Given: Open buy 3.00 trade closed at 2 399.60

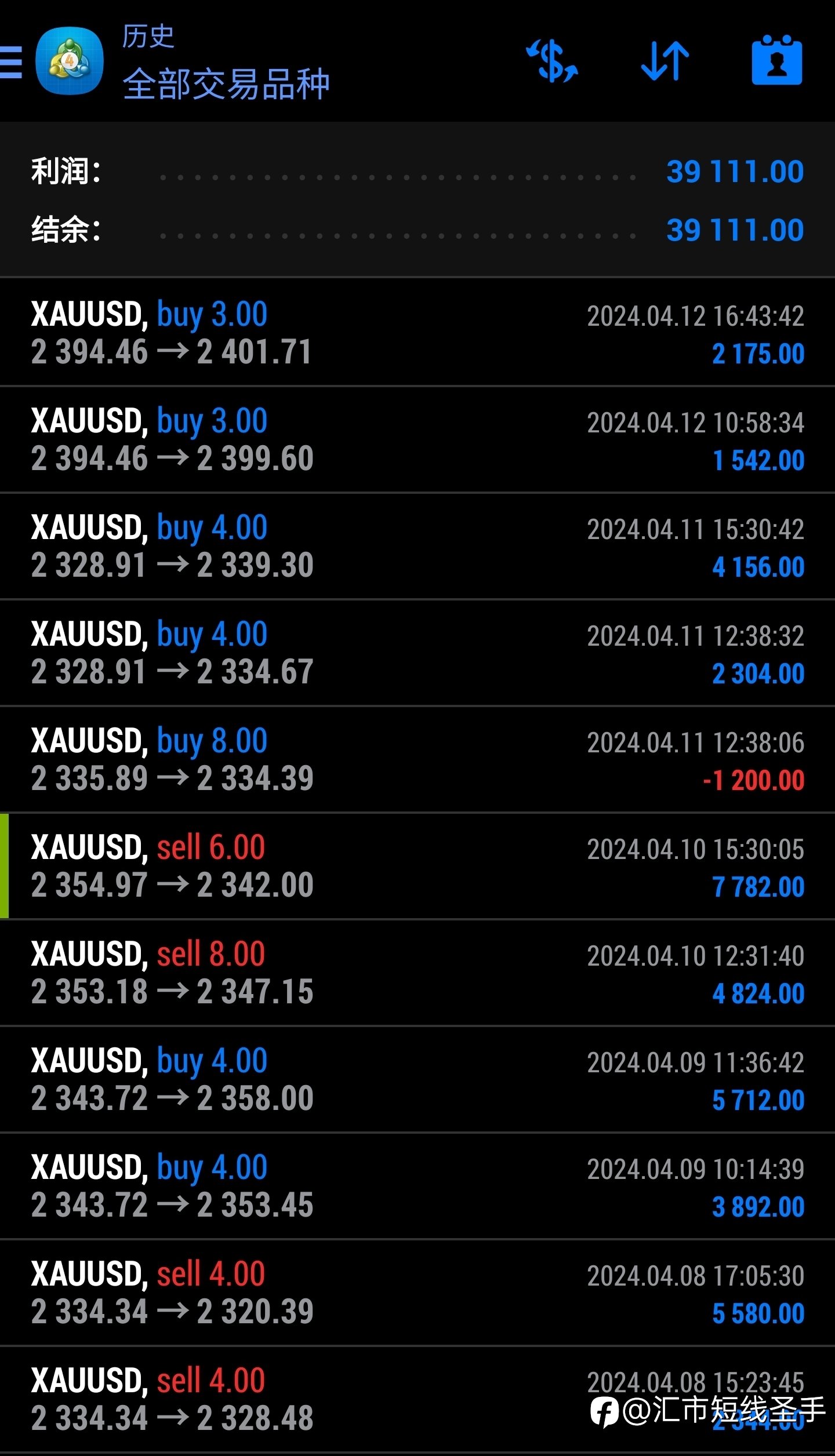Looking at the screenshot, I should (418, 440).
